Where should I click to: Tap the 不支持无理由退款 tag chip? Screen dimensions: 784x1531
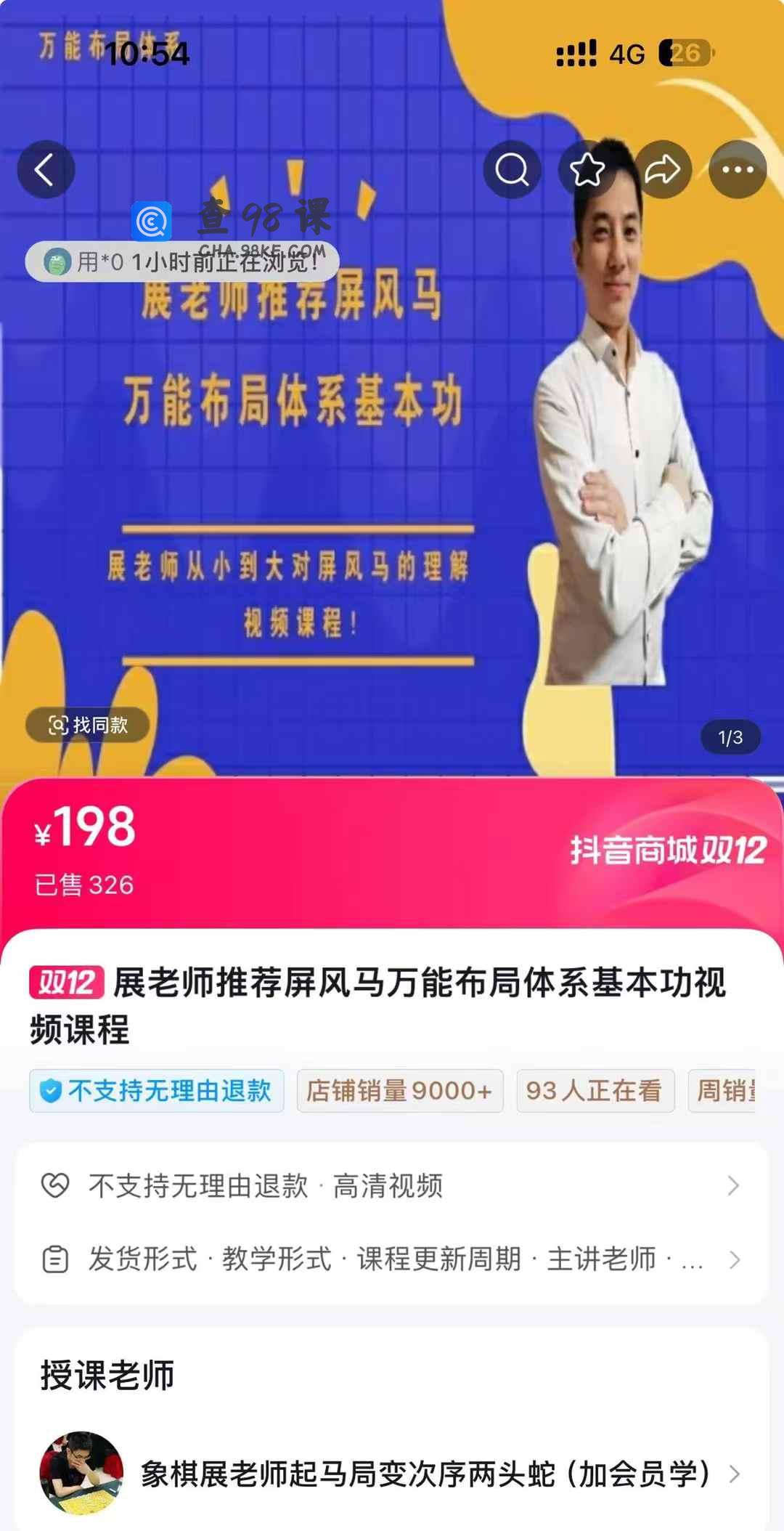157,1090
